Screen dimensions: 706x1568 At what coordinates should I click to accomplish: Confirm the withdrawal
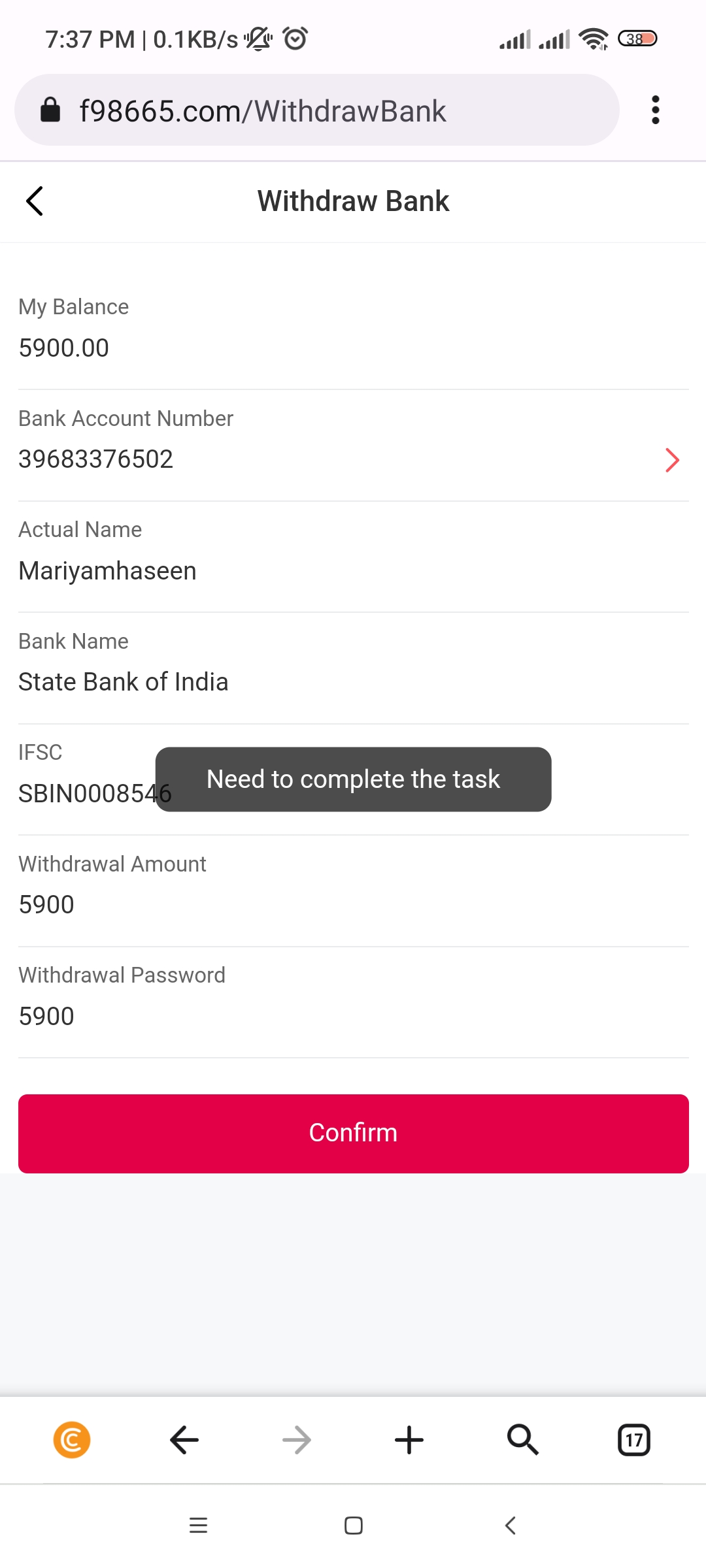pyautogui.click(x=353, y=1134)
